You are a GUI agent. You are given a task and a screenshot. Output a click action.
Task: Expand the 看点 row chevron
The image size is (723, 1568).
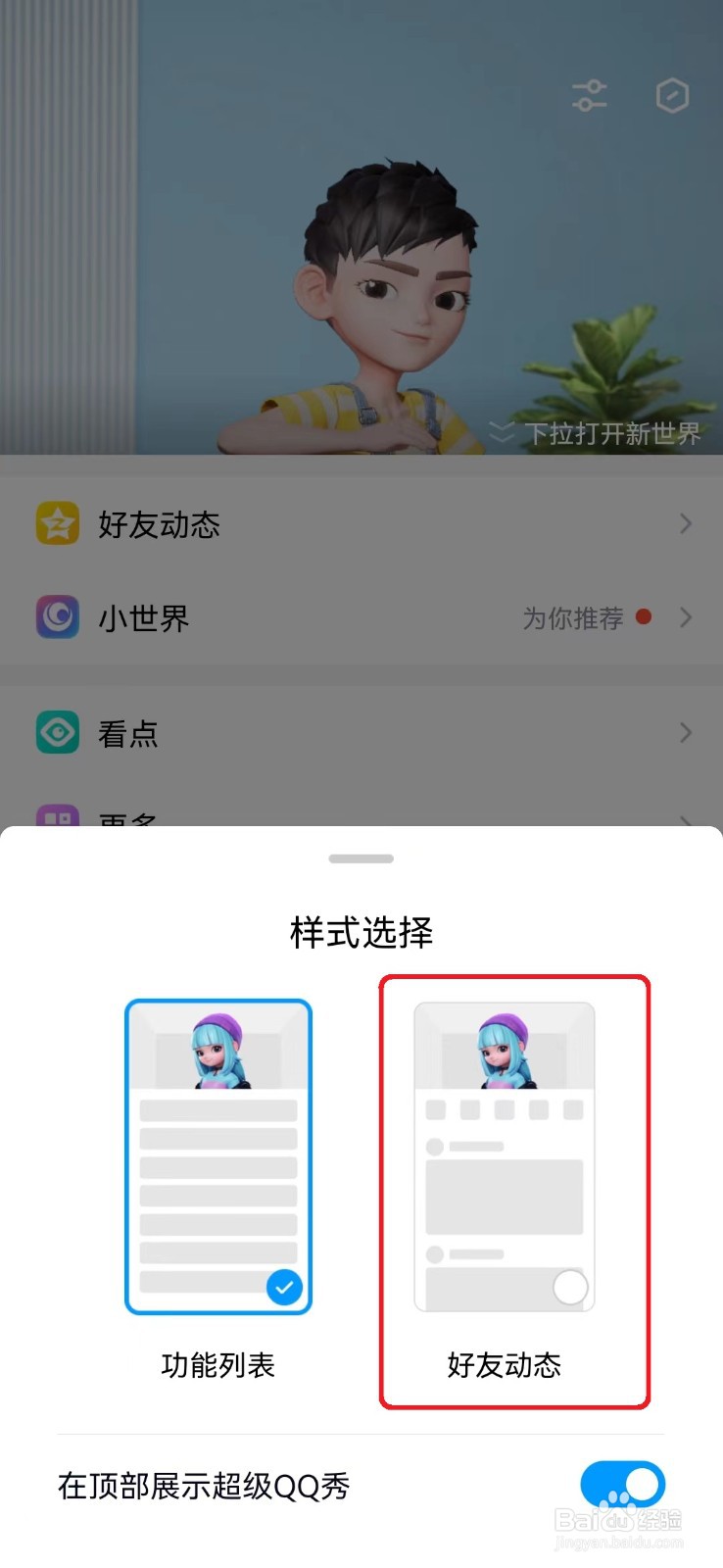tap(686, 732)
